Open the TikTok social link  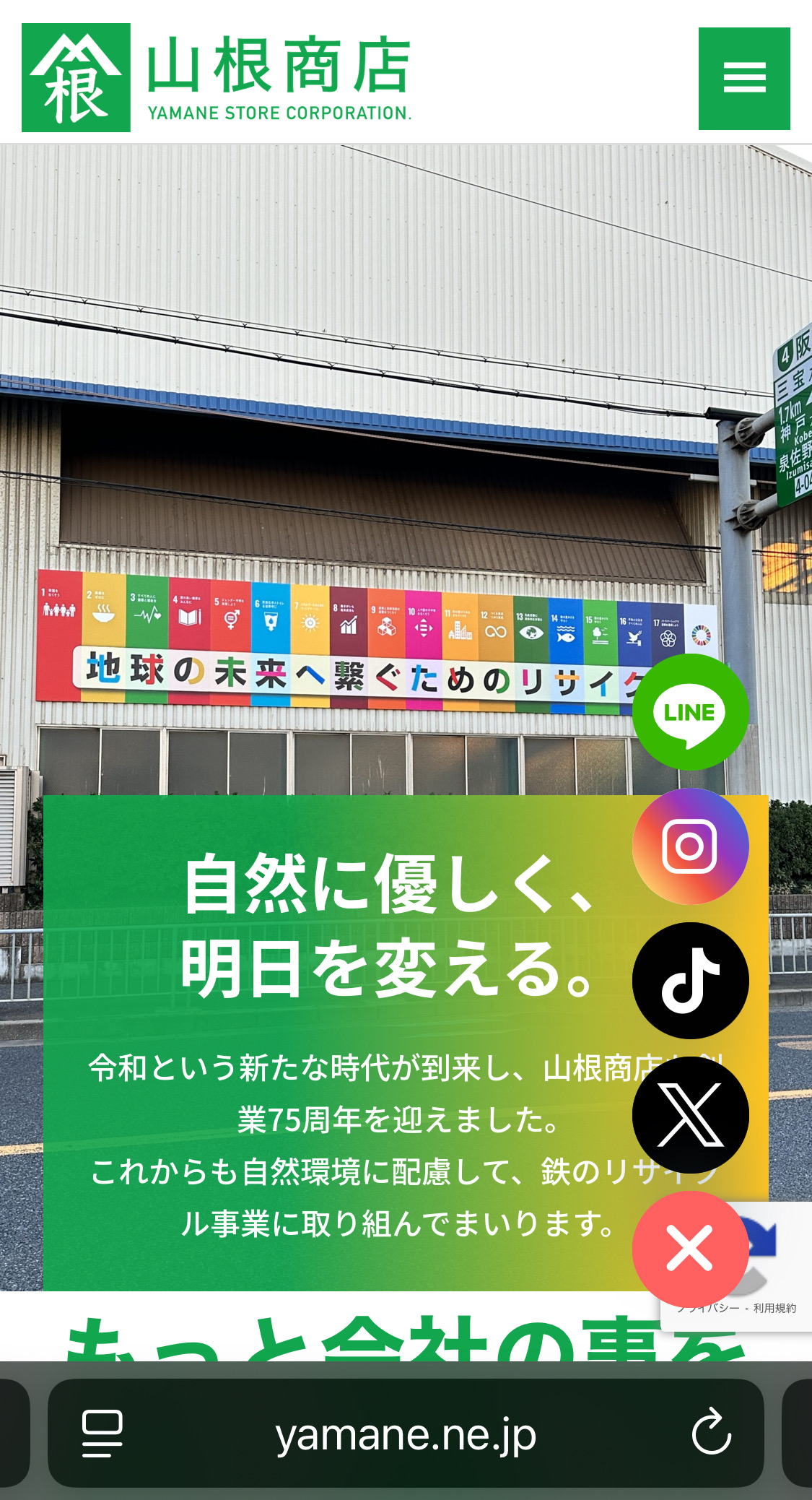(690, 980)
